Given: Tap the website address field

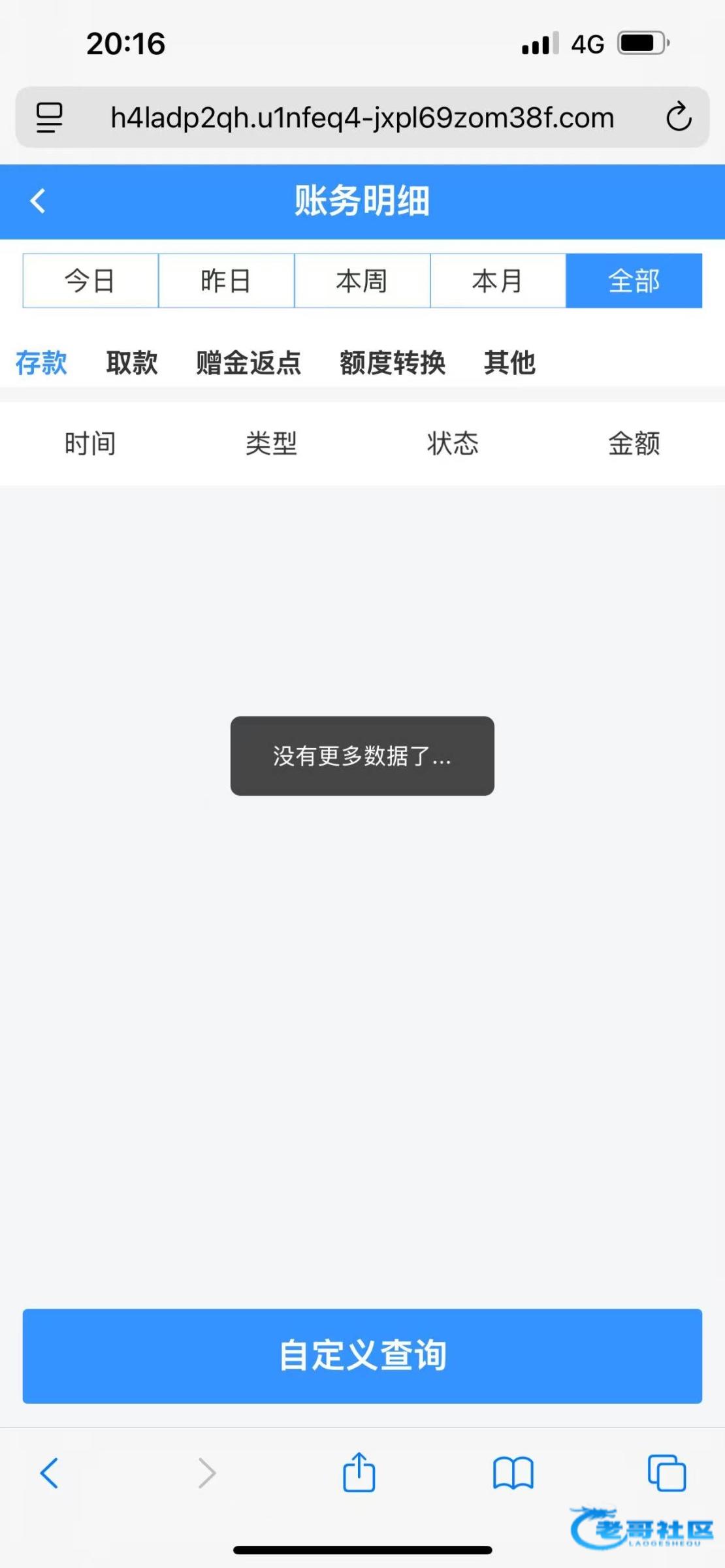Looking at the screenshot, I should 362,118.
